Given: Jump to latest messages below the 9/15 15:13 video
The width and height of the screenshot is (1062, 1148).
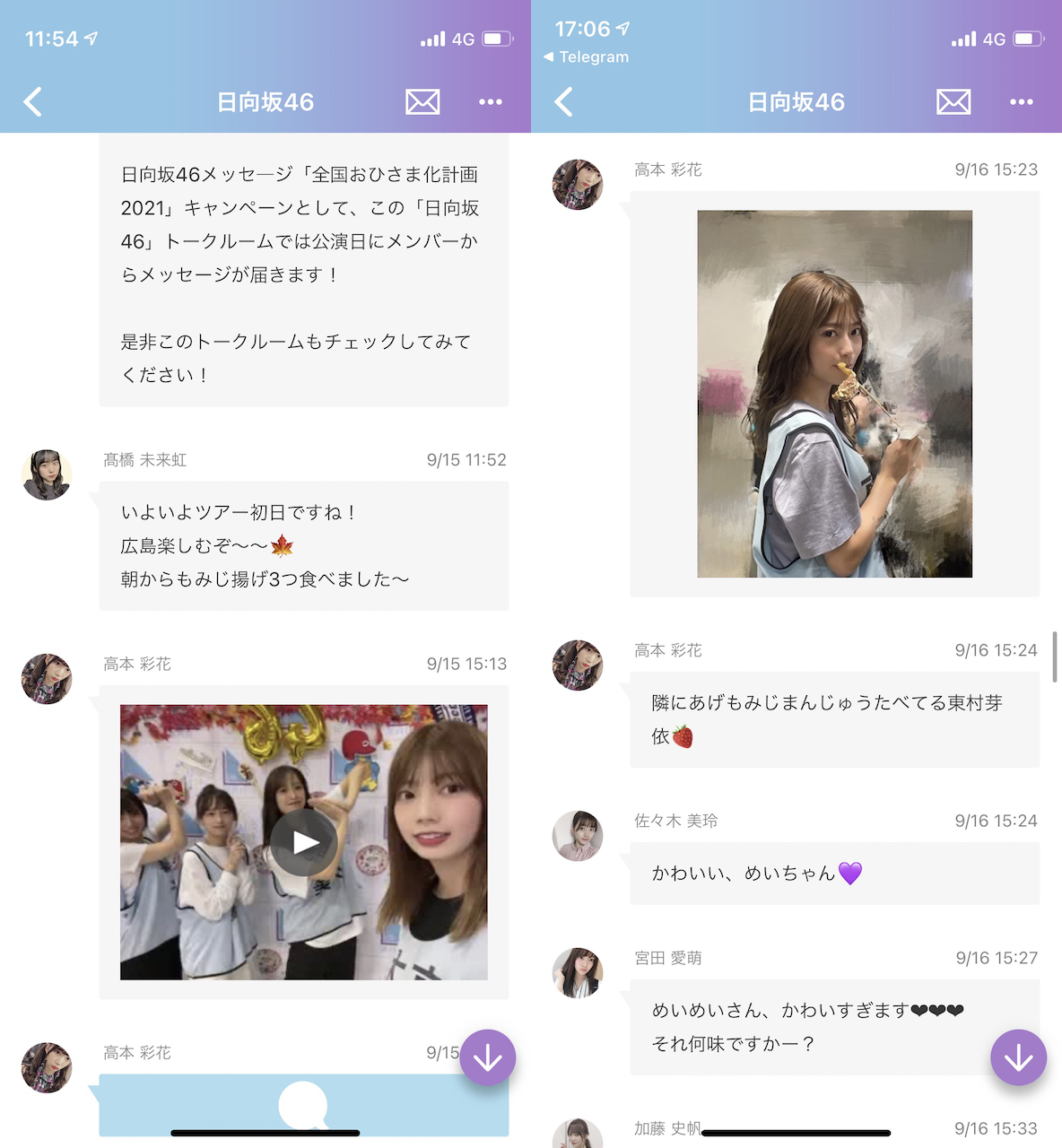Looking at the screenshot, I should (487, 1058).
